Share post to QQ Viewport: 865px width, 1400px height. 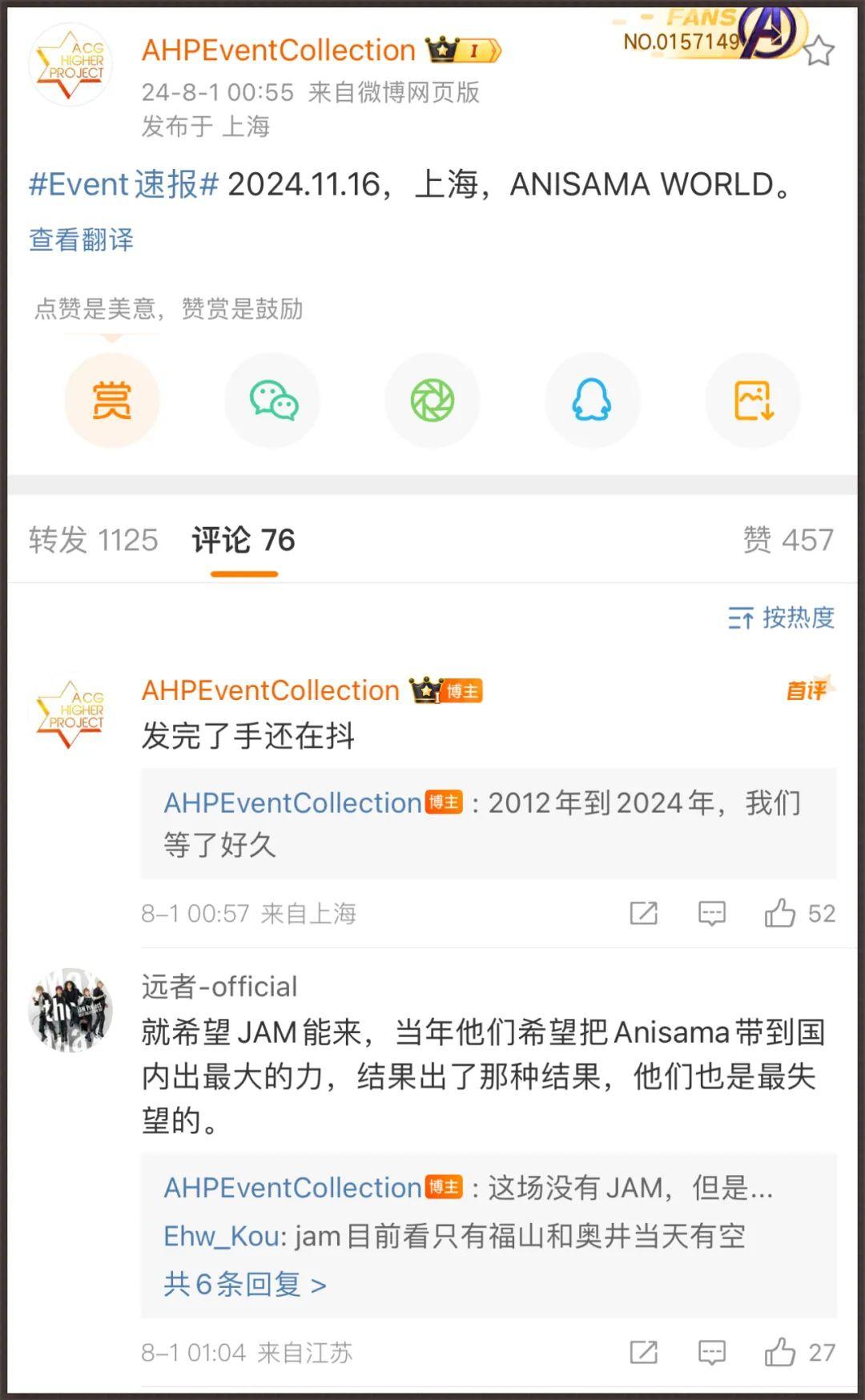tap(592, 400)
